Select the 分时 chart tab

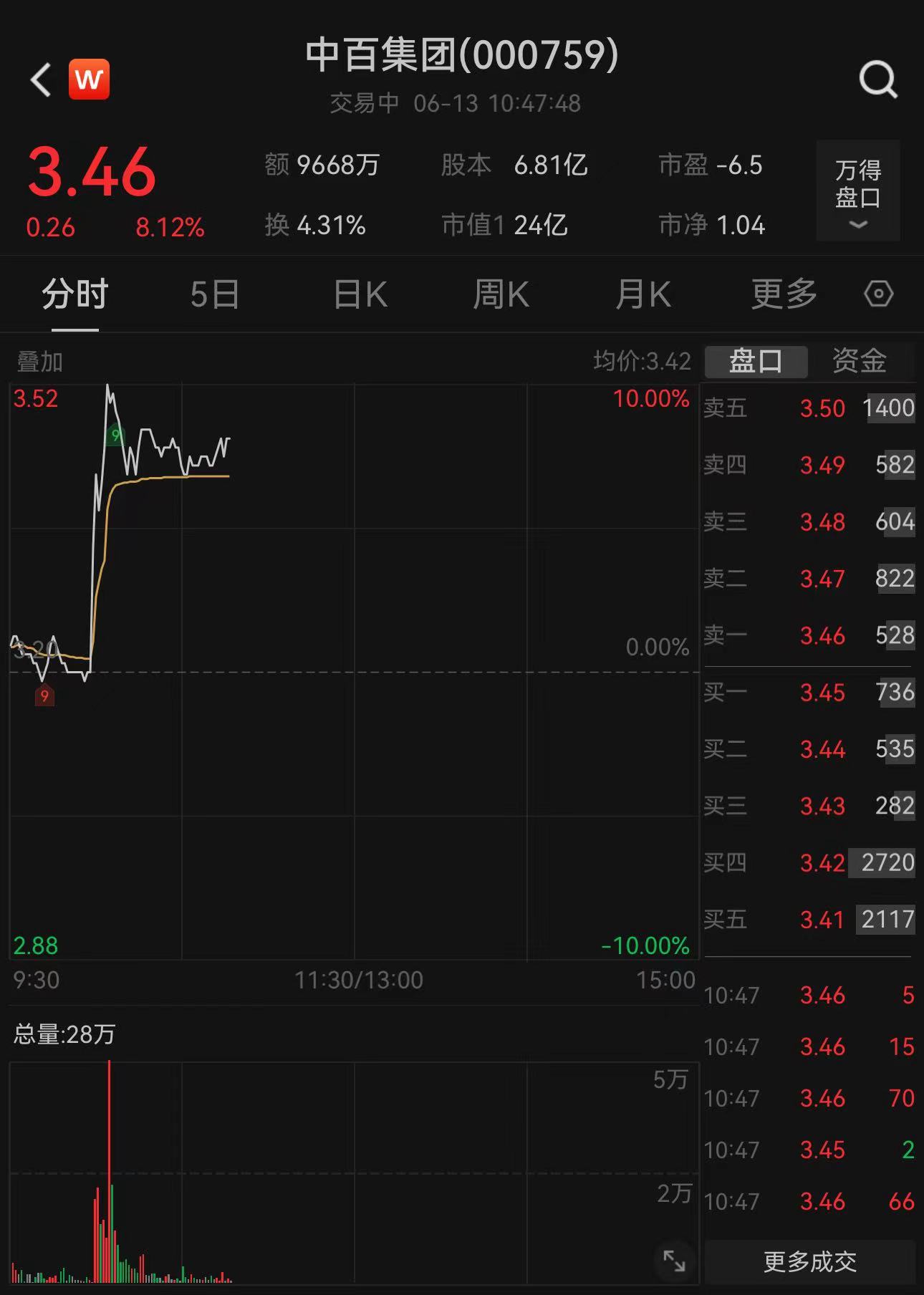coord(74,294)
